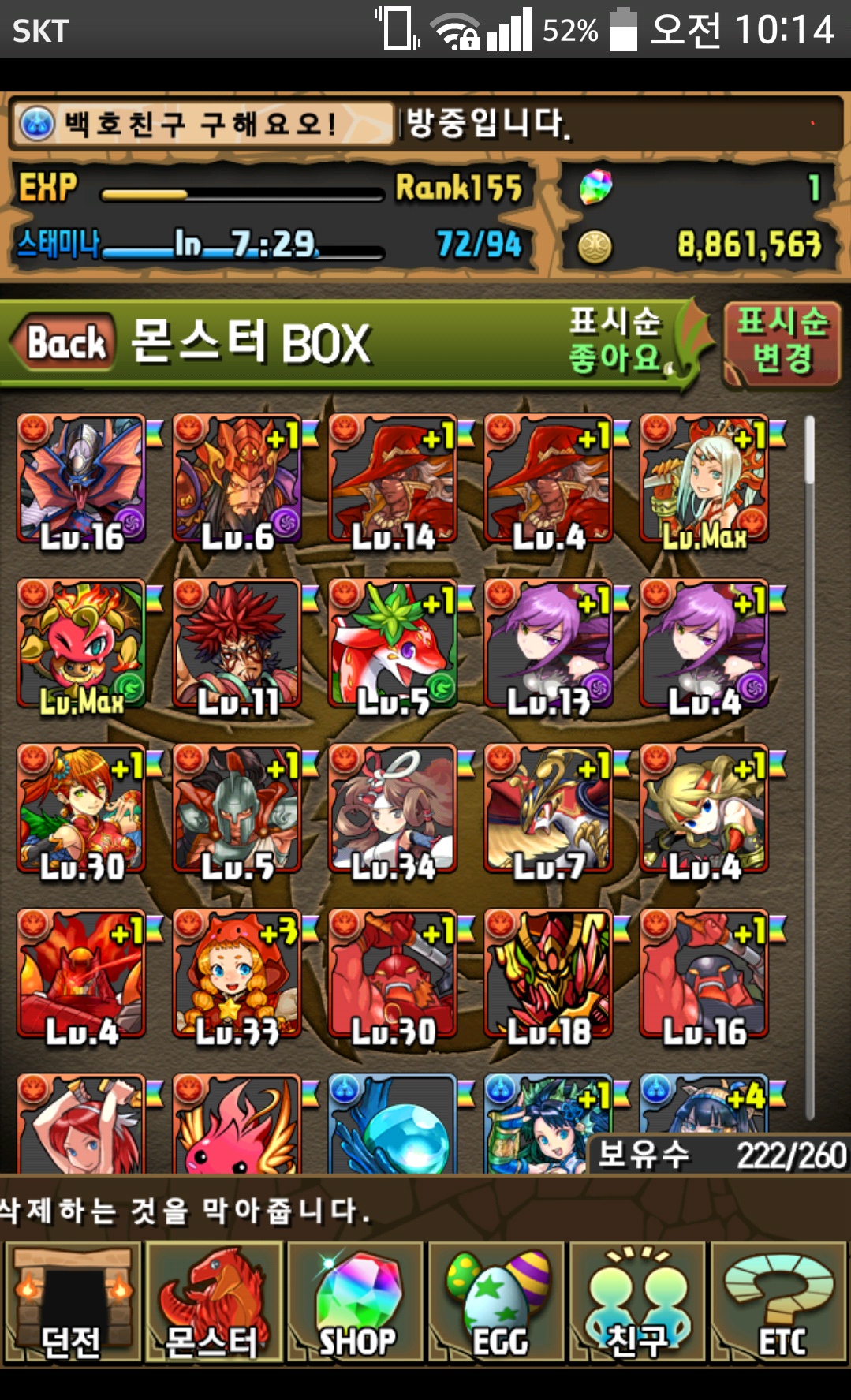Select the Lv.13 purple-haired monster
This screenshot has width=851, height=1400.
coord(547,644)
